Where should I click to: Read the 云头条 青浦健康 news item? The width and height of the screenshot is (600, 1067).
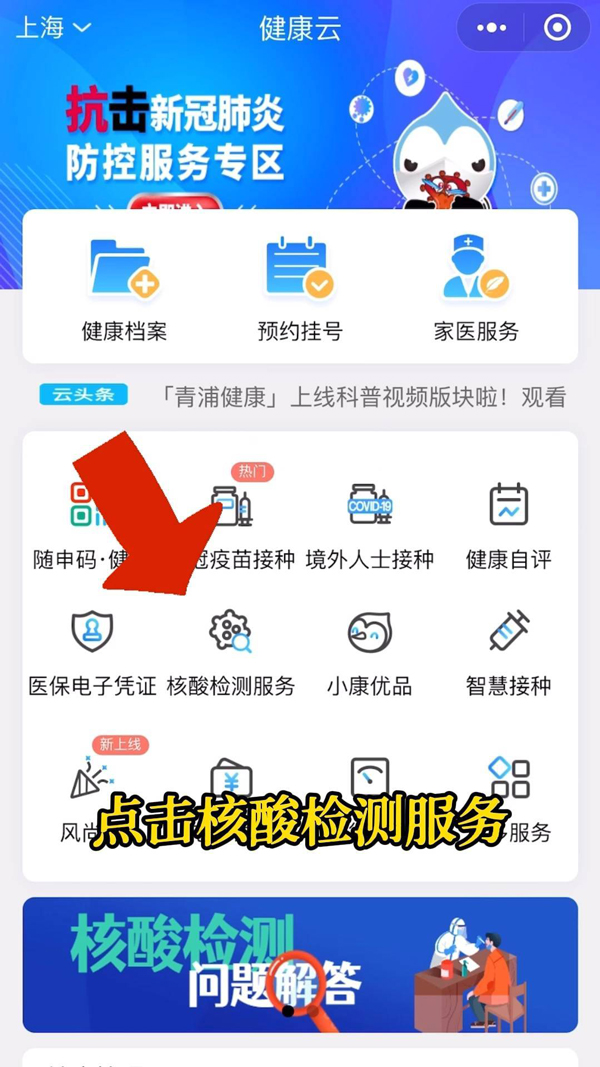click(x=362, y=397)
